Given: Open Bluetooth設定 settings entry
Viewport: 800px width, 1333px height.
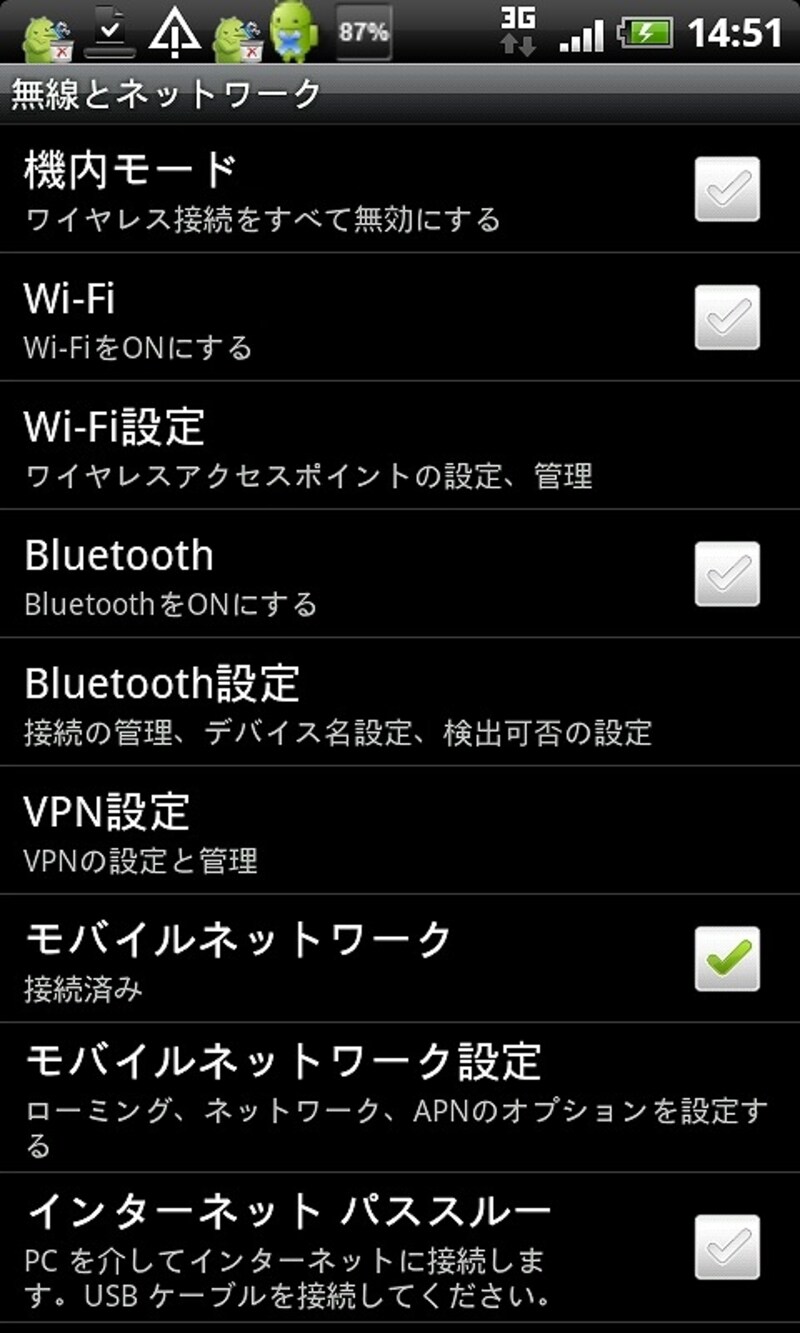Looking at the screenshot, I should pos(300,700).
